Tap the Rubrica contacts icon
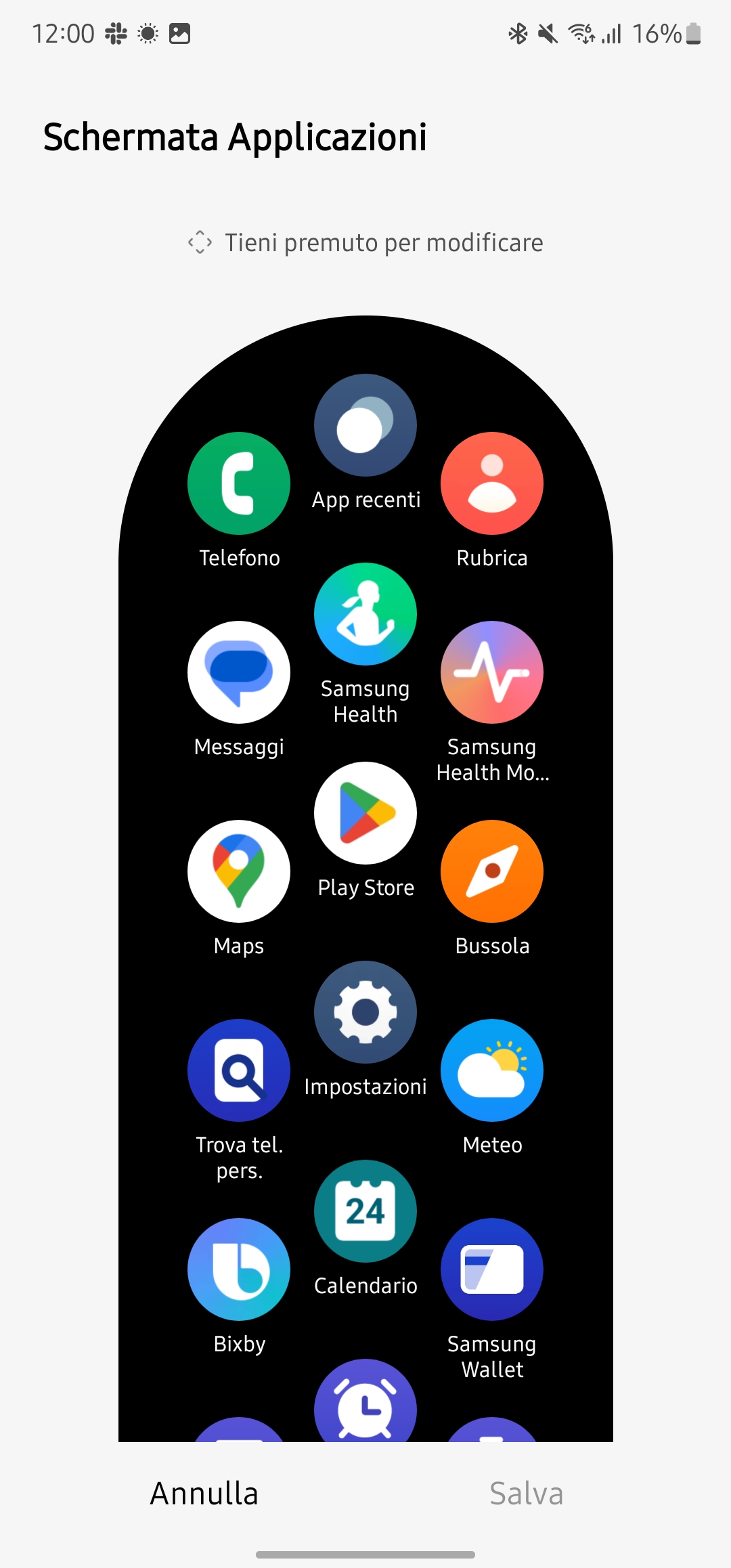This screenshot has width=731, height=1568. click(492, 483)
